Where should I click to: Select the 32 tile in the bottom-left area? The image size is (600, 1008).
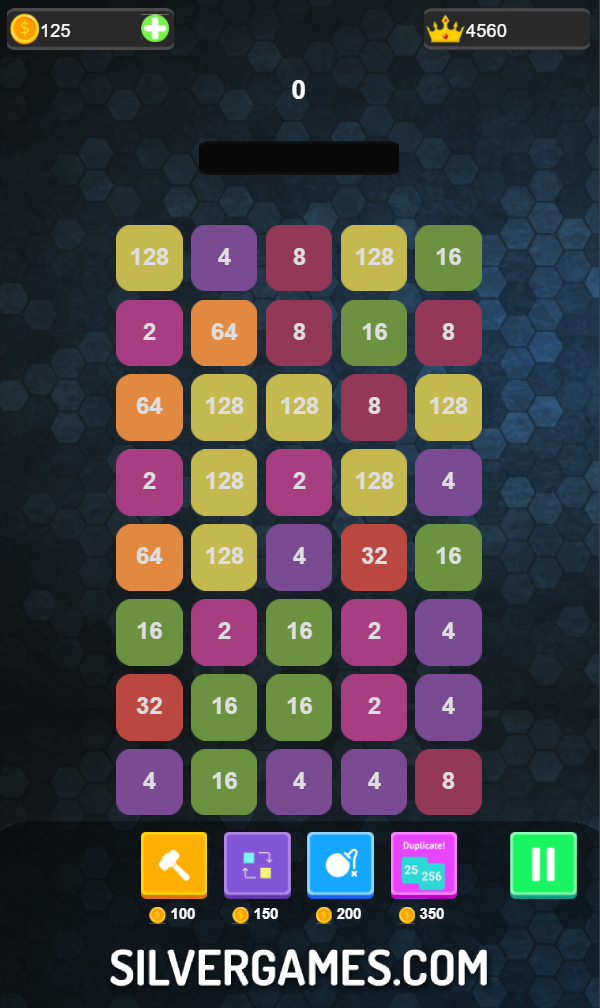(149, 706)
